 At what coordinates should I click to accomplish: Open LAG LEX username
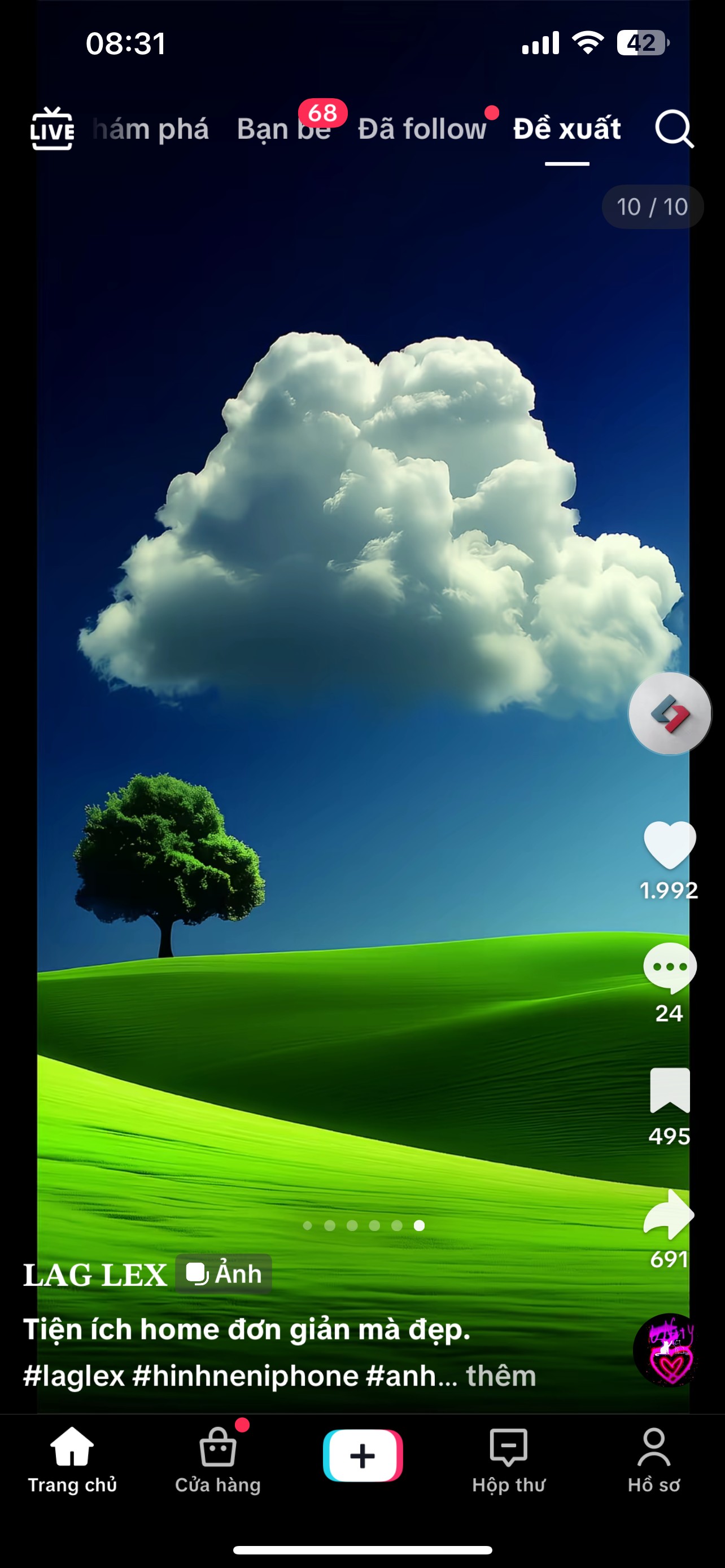coord(95,1274)
